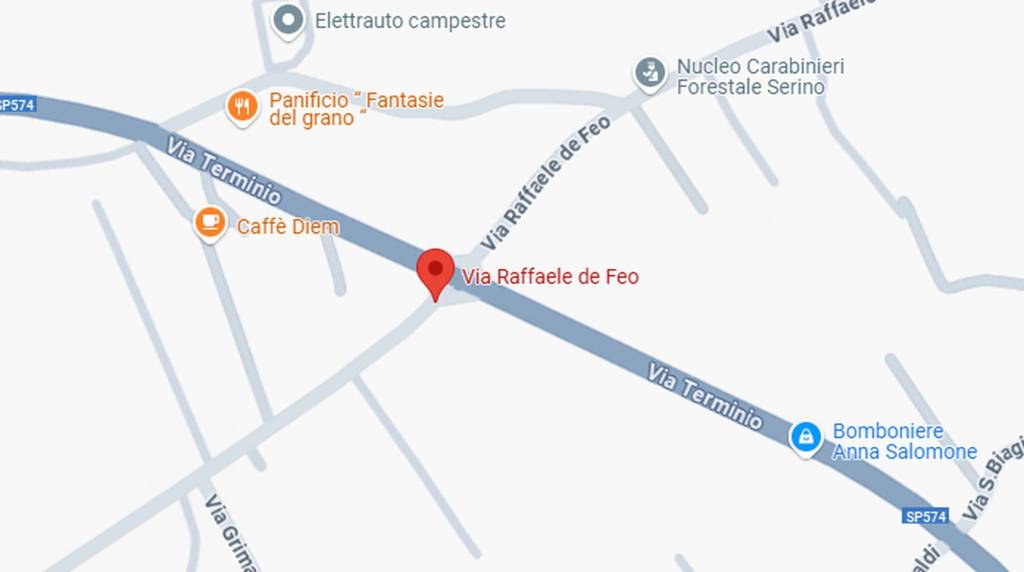Image resolution: width=1024 pixels, height=572 pixels.
Task: Open Nucleo Carabinieri Forestale Serino marker
Action: click(x=651, y=73)
